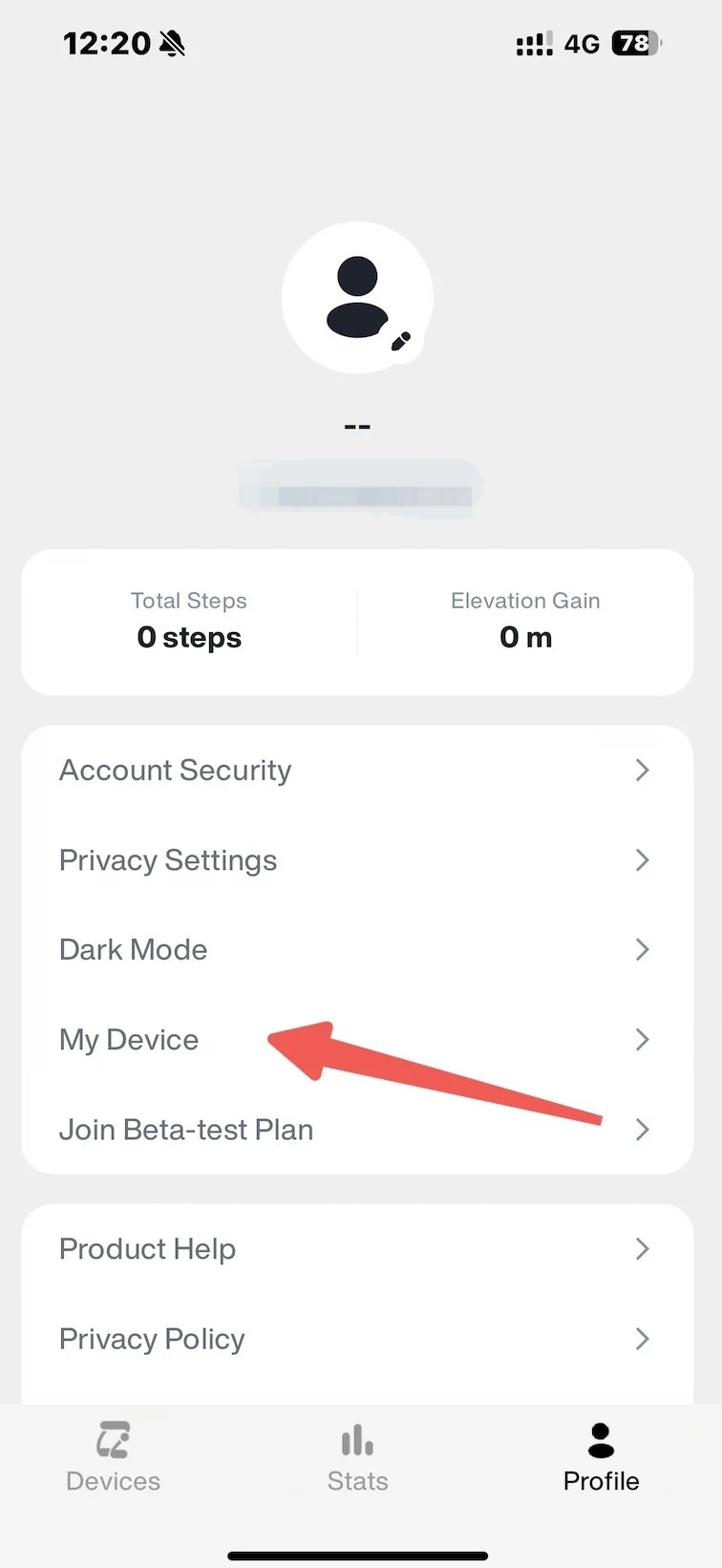The width and height of the screenshot is (722, 1568).
Task: Read the Privacy Policy
Action: 356,1339
